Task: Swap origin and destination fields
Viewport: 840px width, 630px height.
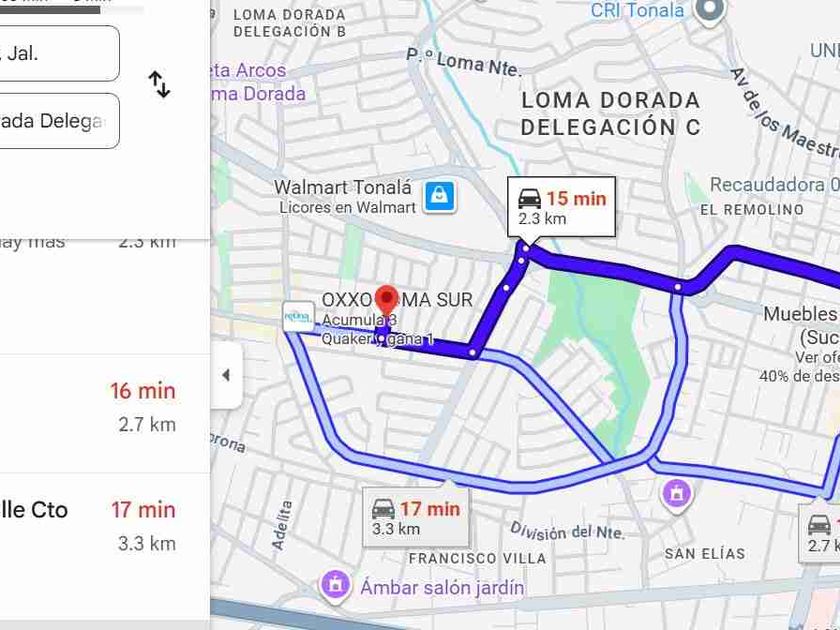Action: coord(159,84)
